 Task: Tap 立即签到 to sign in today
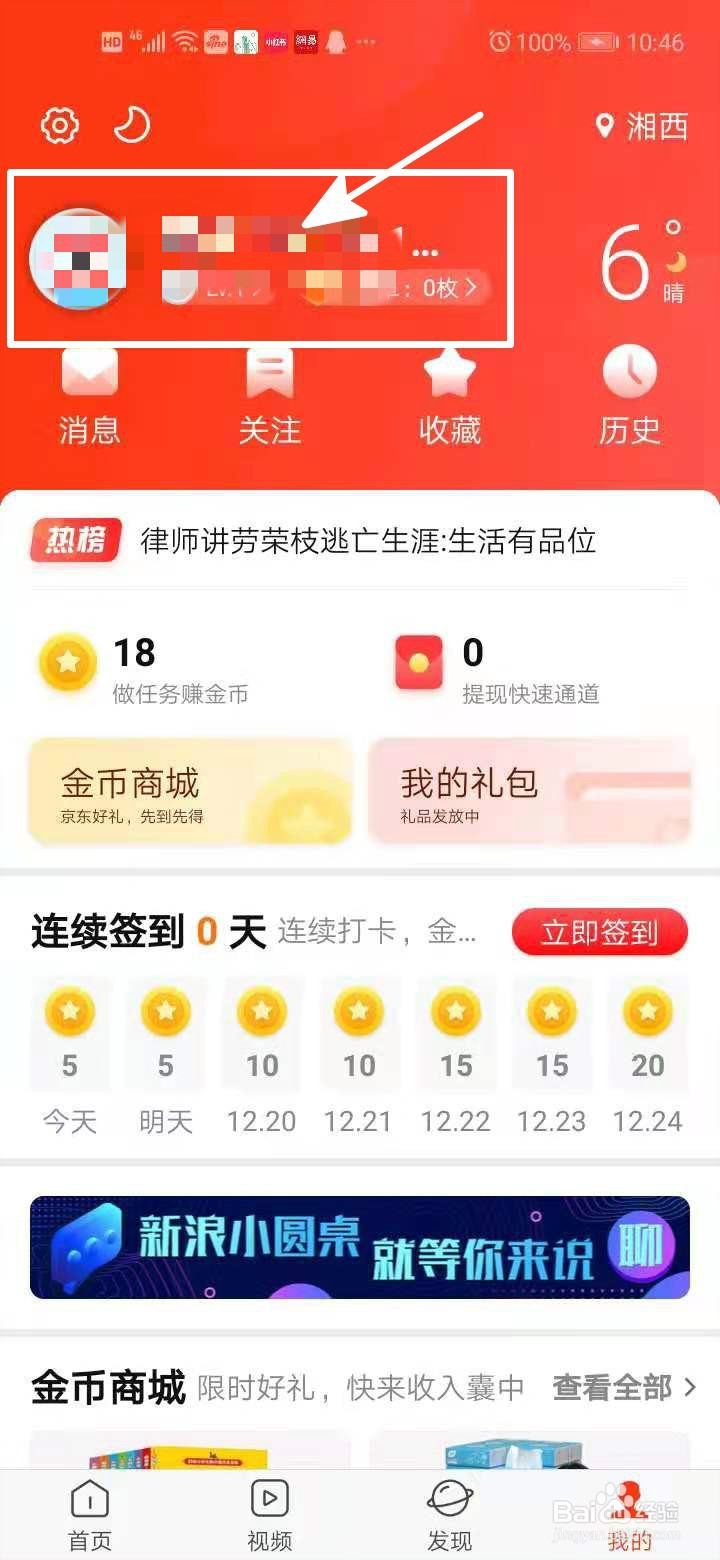[599, 931]
